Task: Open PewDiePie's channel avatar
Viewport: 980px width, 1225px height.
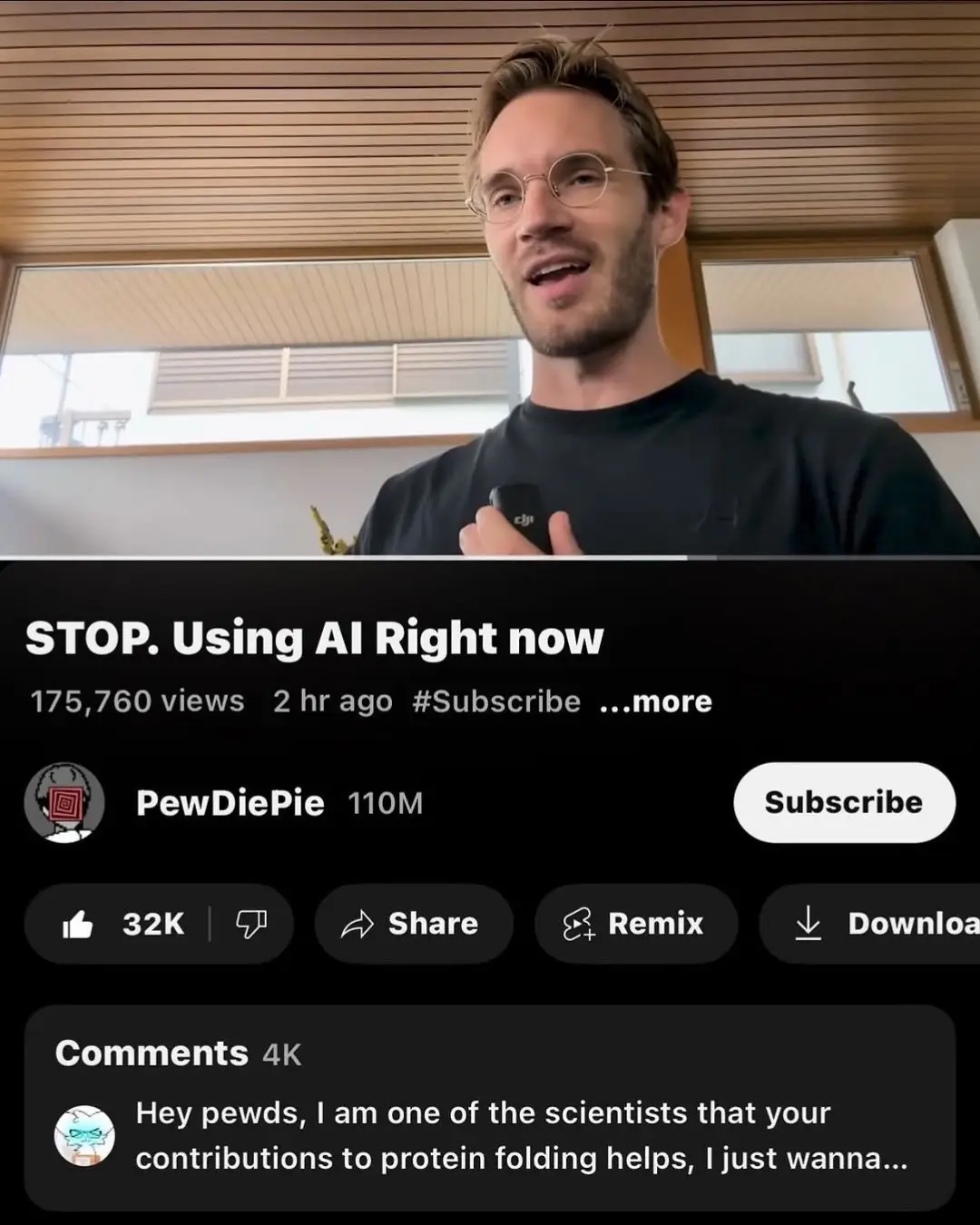Action: (x=64, y=802)
